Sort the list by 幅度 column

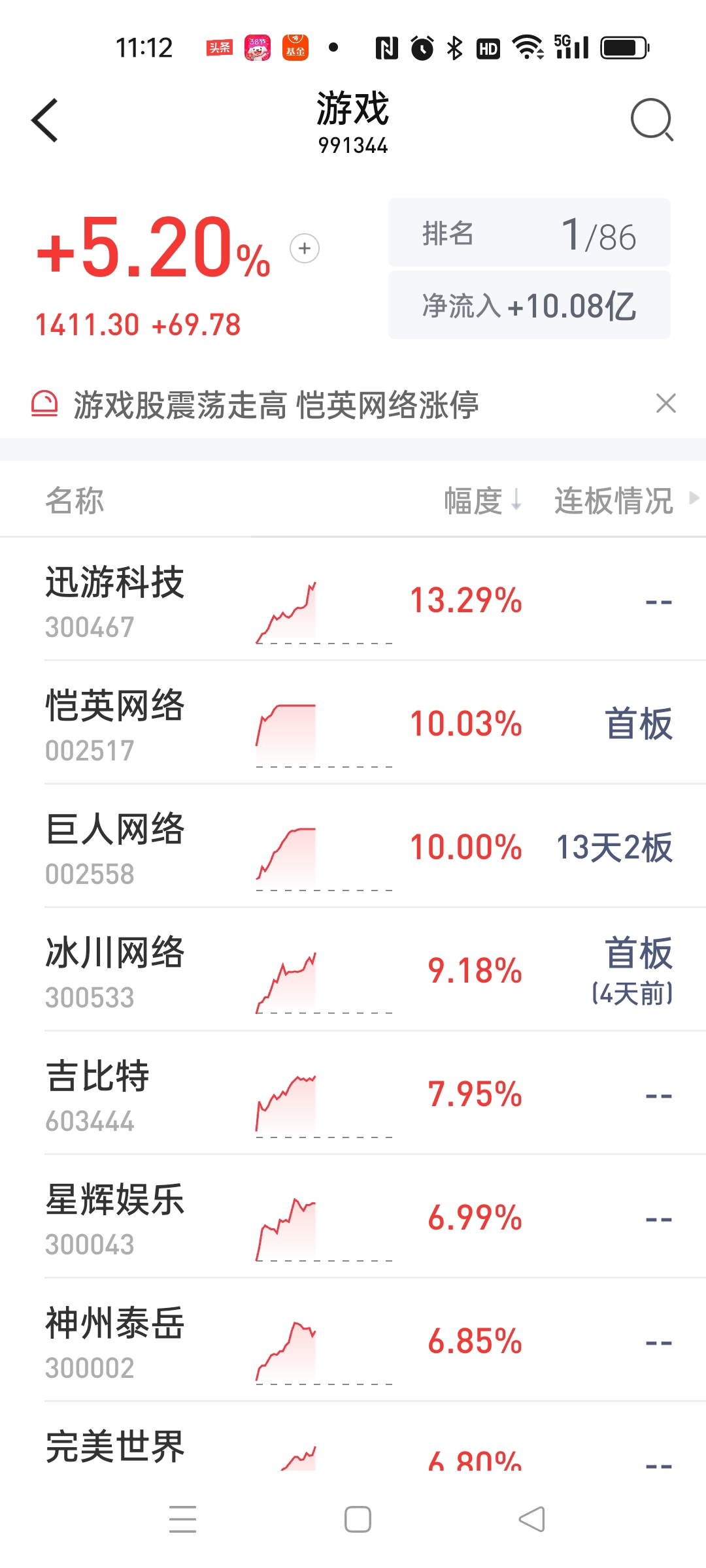click(482, 500)
